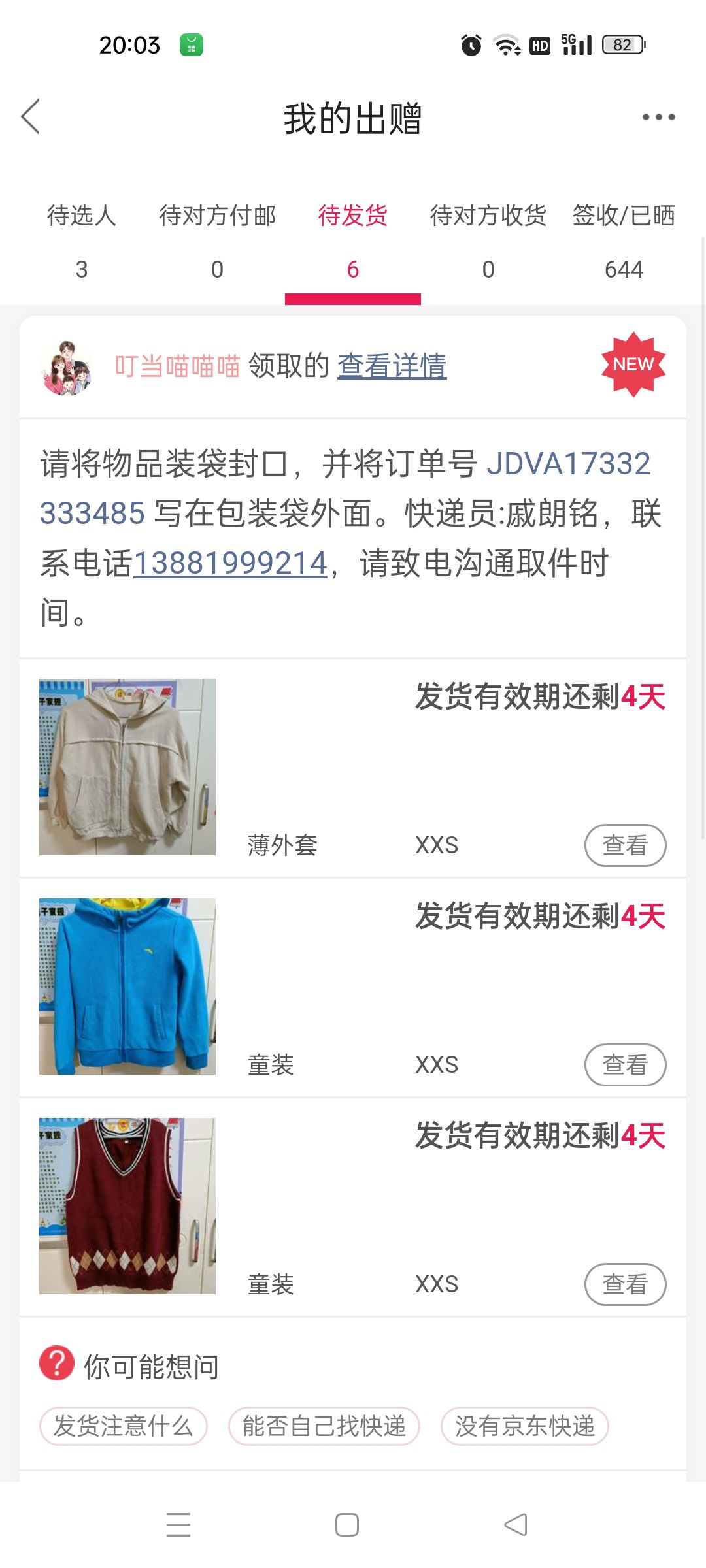706x1568 pixels.
Task: Switch to the 待对方付邮 tab
Action: (x=217, y=242)
